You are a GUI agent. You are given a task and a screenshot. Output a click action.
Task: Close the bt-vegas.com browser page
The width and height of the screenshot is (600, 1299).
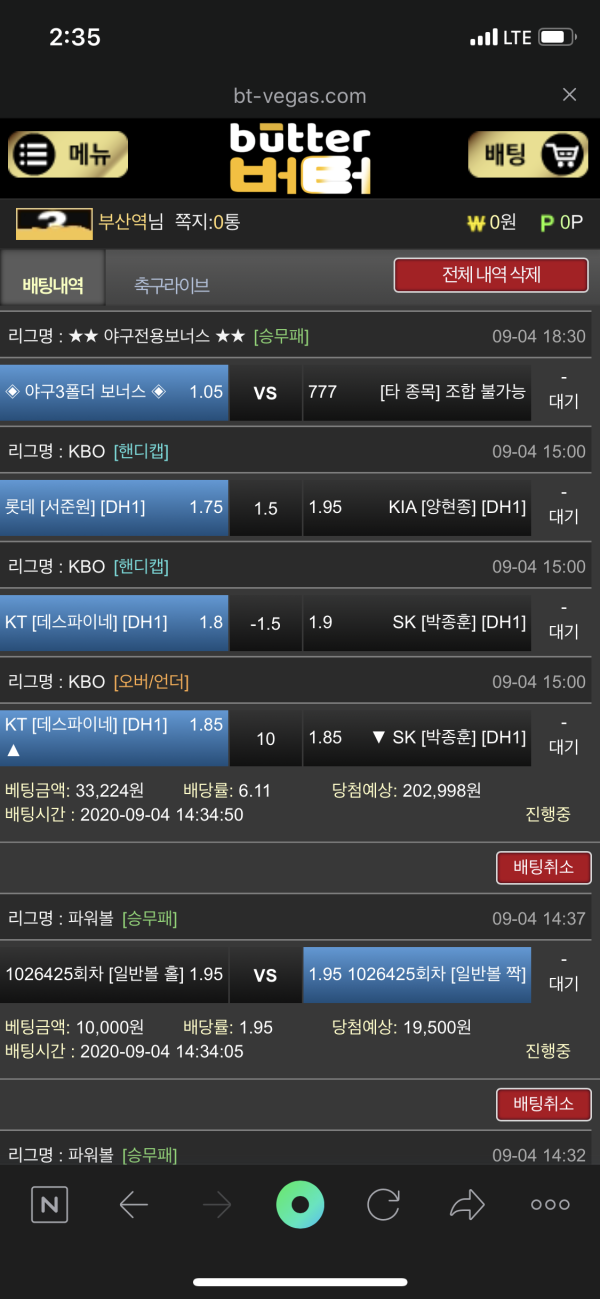tap(569, 95)
